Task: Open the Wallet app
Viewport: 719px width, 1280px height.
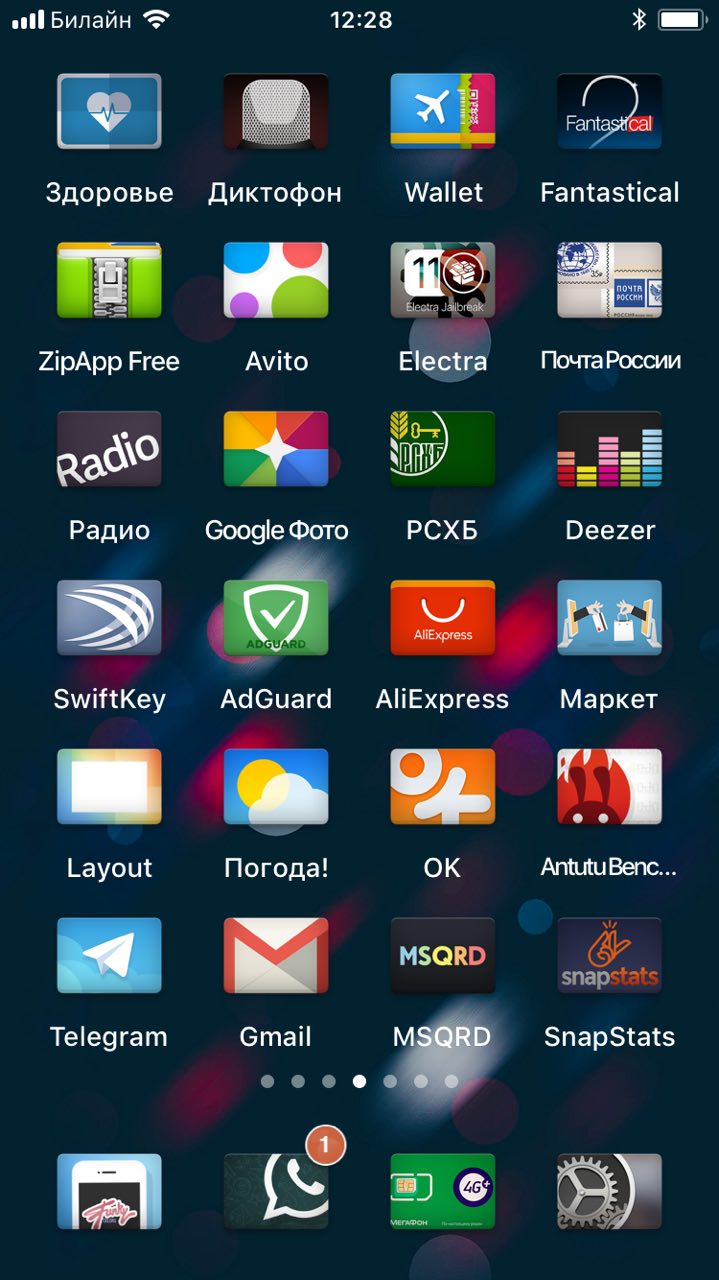Action: pos(442,112)
